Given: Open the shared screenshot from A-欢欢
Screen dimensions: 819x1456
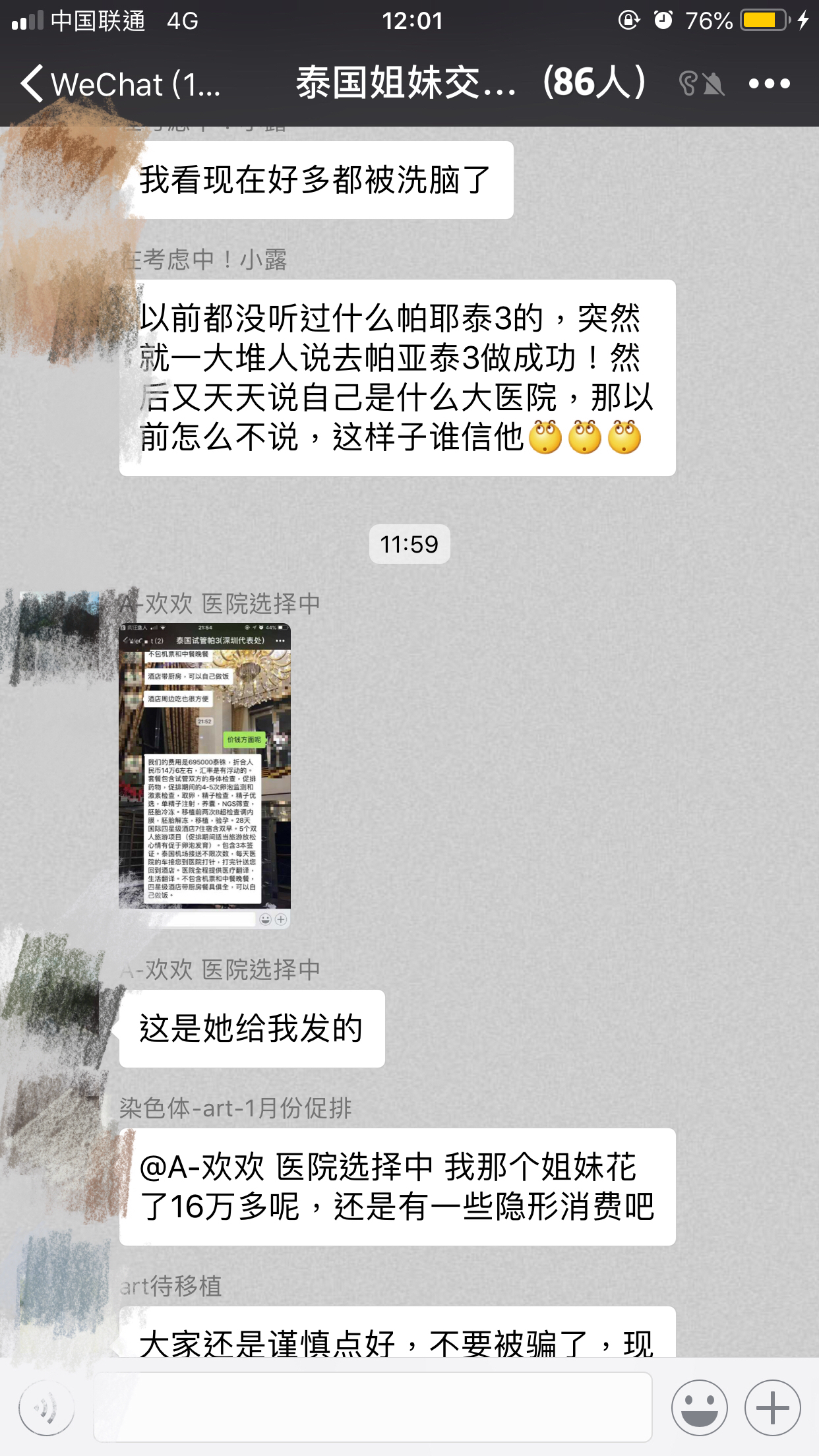Looking at the screenshot, I should (204, 775).
